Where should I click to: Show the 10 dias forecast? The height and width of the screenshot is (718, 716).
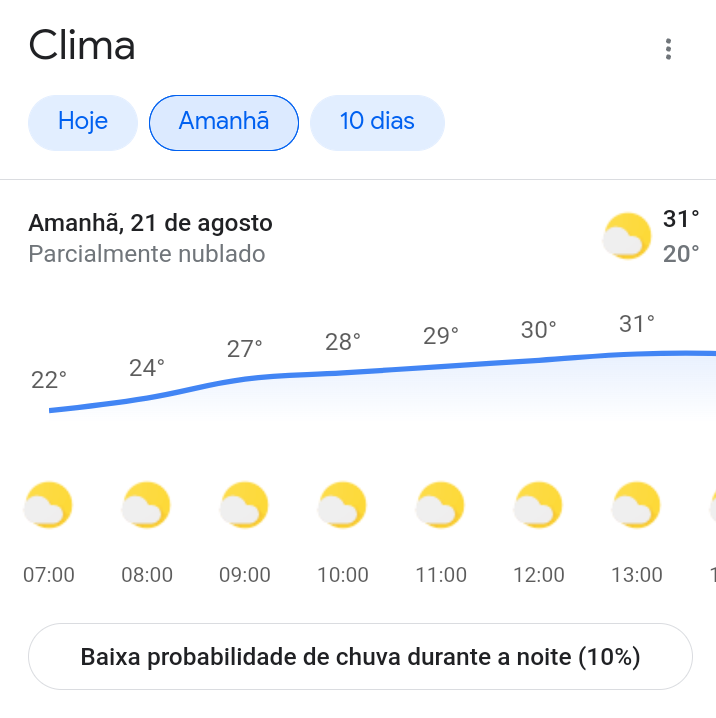377,122
